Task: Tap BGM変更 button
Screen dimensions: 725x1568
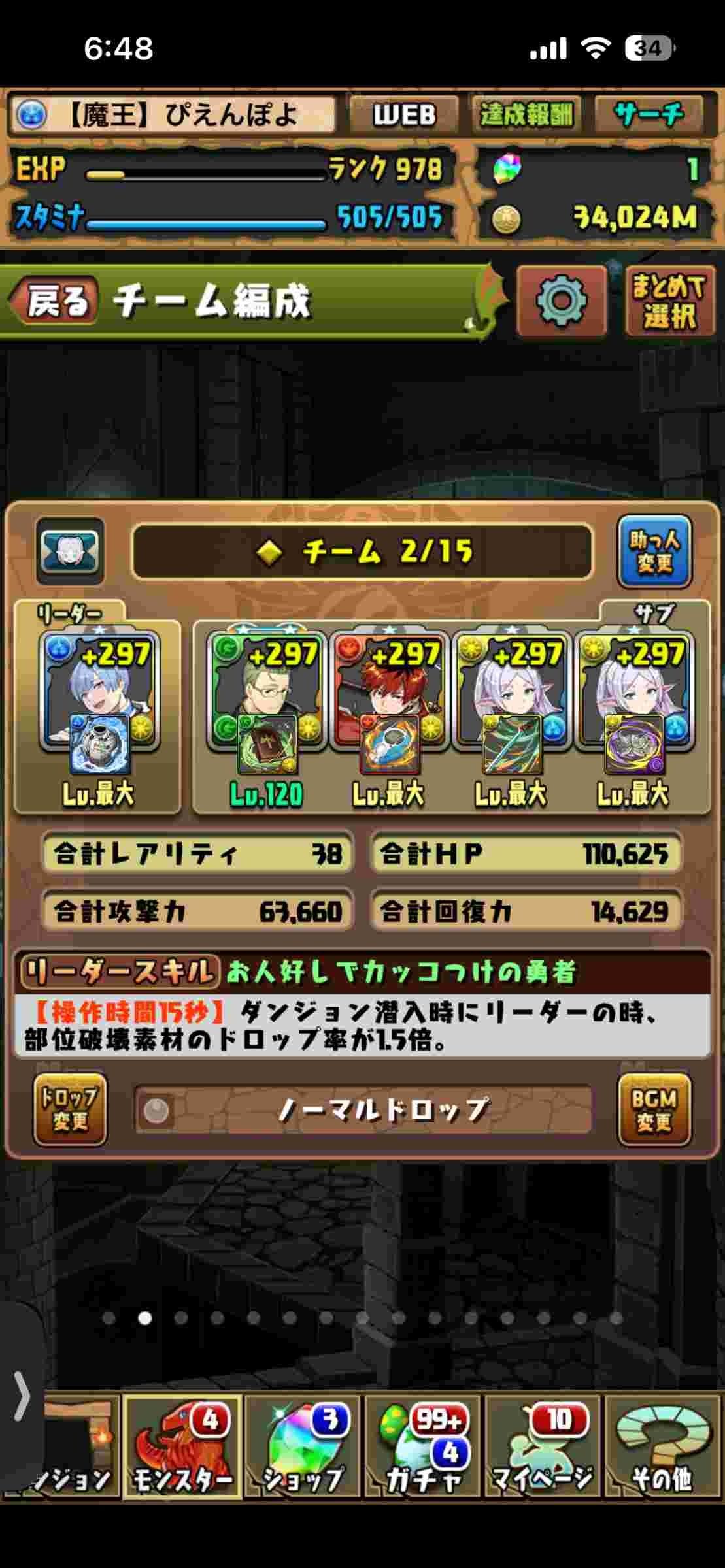Action: click(654, 1109)
